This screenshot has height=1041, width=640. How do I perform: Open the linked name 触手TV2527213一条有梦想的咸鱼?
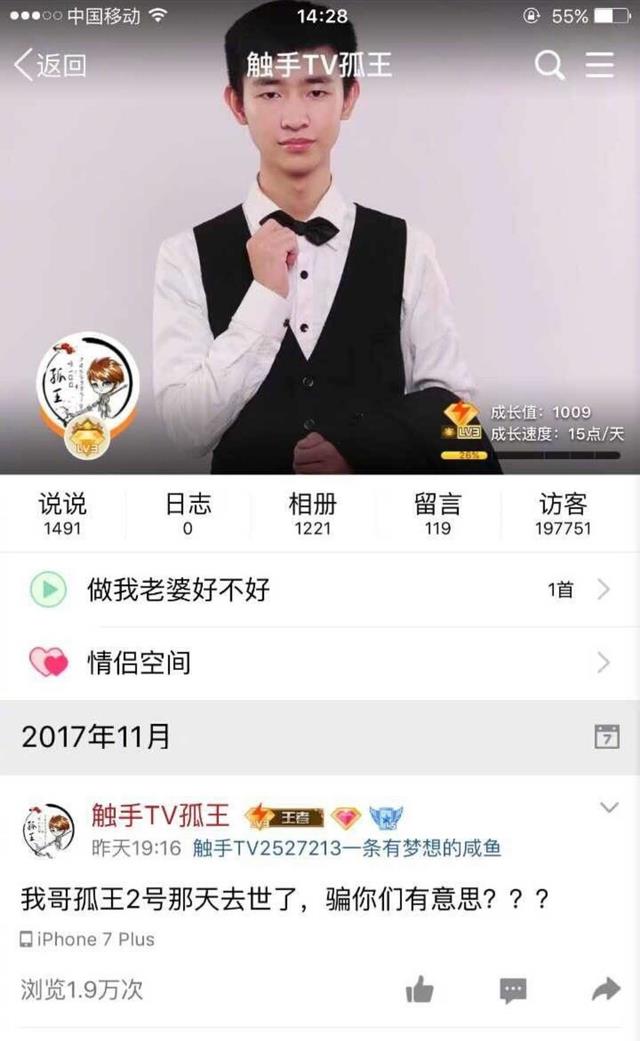coord(346,848)
